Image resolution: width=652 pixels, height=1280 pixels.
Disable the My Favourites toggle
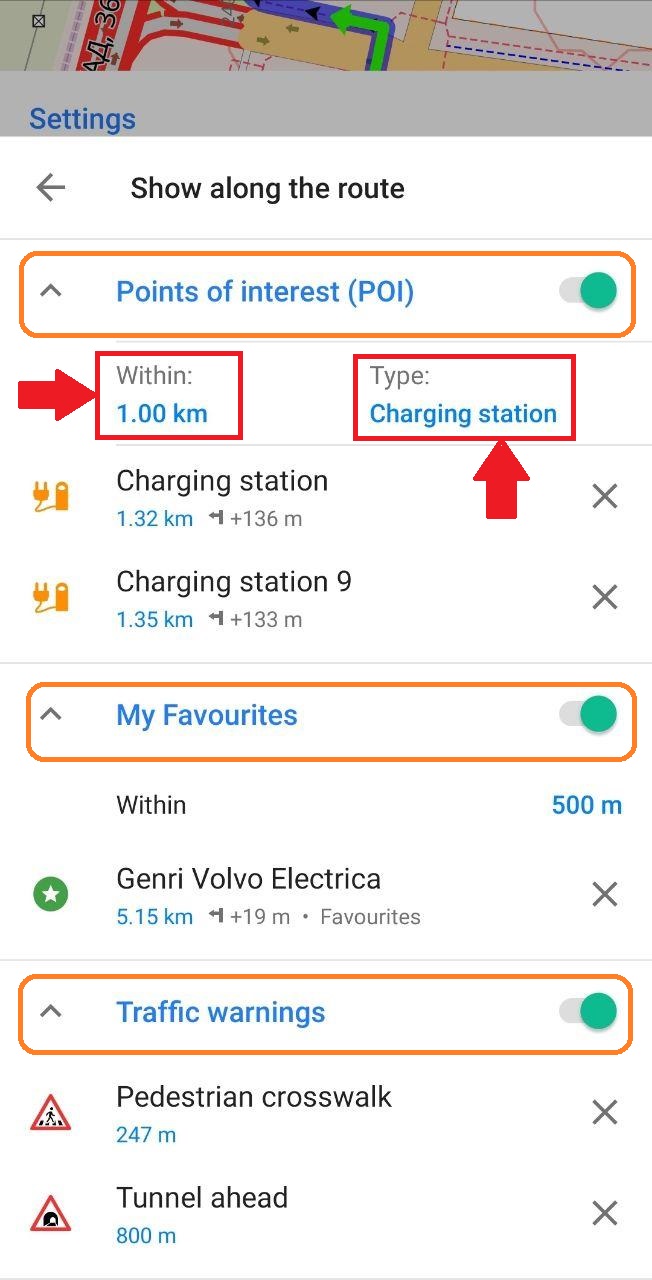(589, 715)
